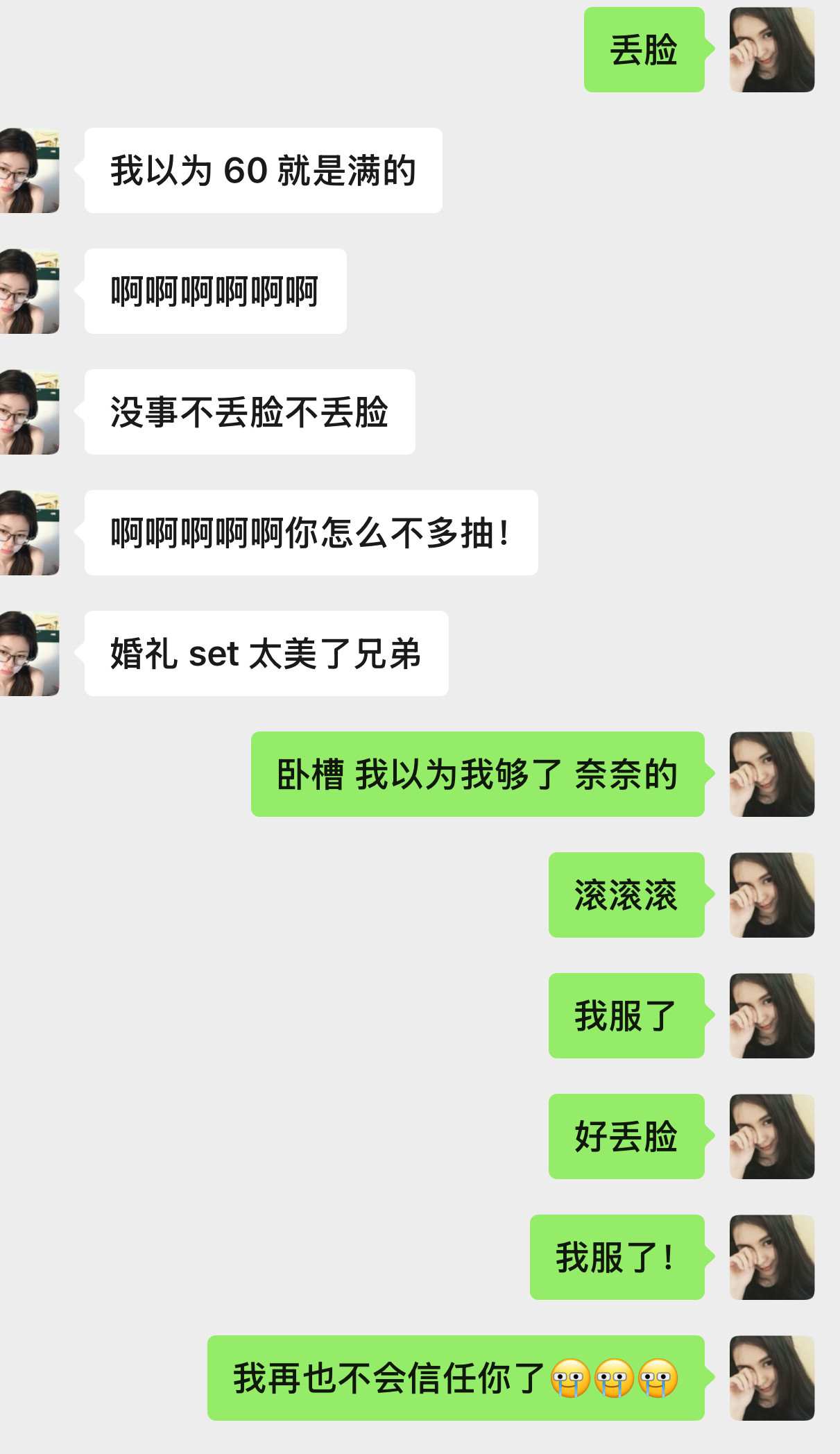Open your avatar next to '好丢脸' message
This screenshot has width=840, height=1454.
(x=772, y=1136)
